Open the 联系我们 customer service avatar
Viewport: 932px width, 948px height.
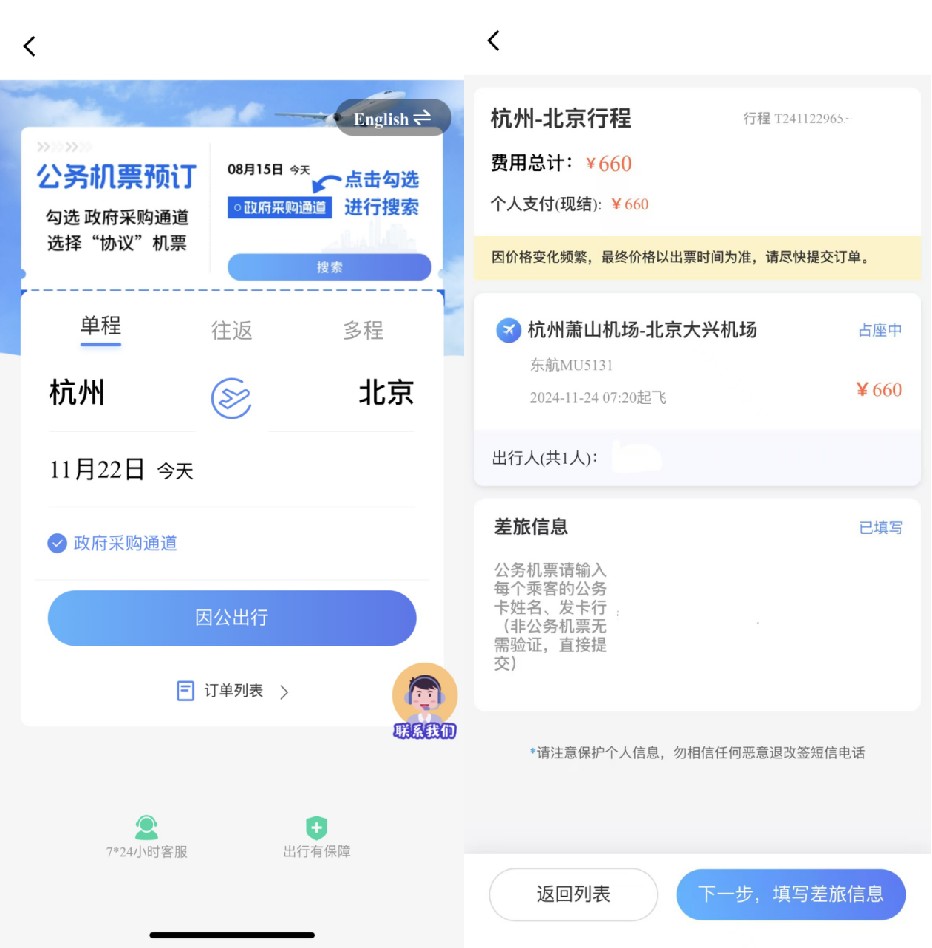click(x=425, y=700)
